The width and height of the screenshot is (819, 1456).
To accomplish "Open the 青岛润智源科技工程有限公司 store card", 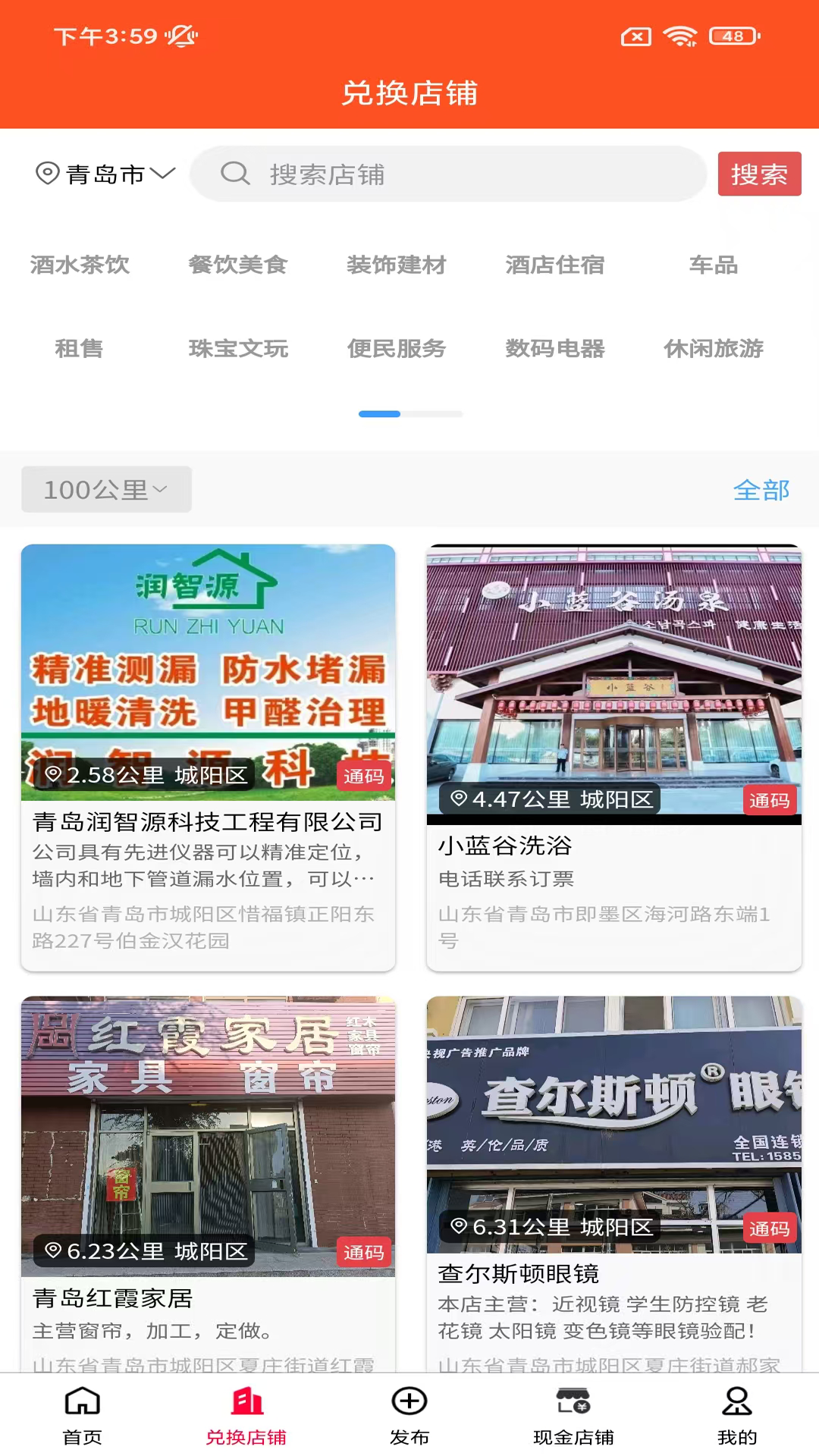I will click(x=208, y=757).
